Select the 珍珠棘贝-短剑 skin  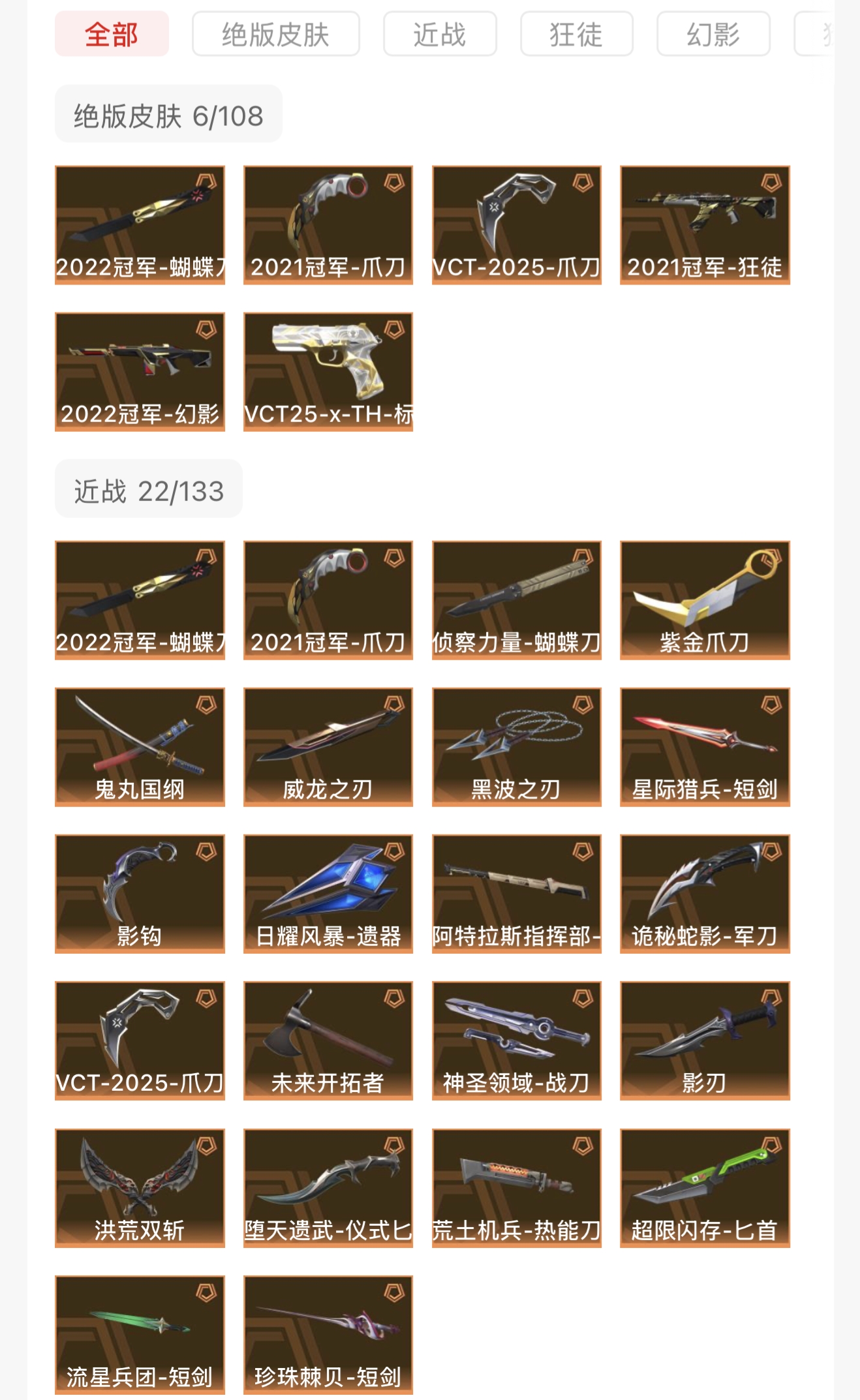click(328, 1334)
